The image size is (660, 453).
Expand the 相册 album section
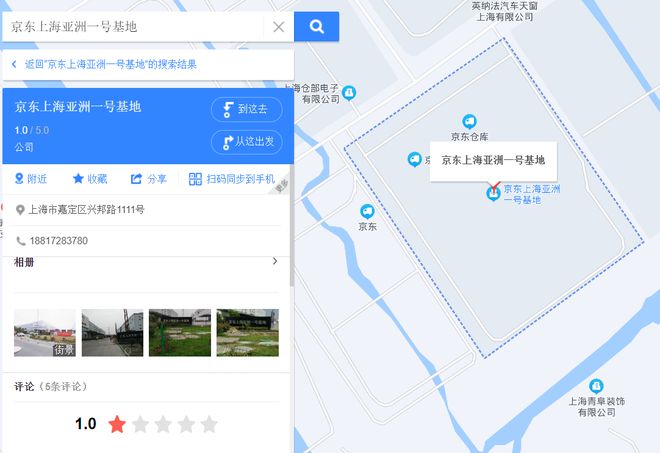[x=275, y=262]
